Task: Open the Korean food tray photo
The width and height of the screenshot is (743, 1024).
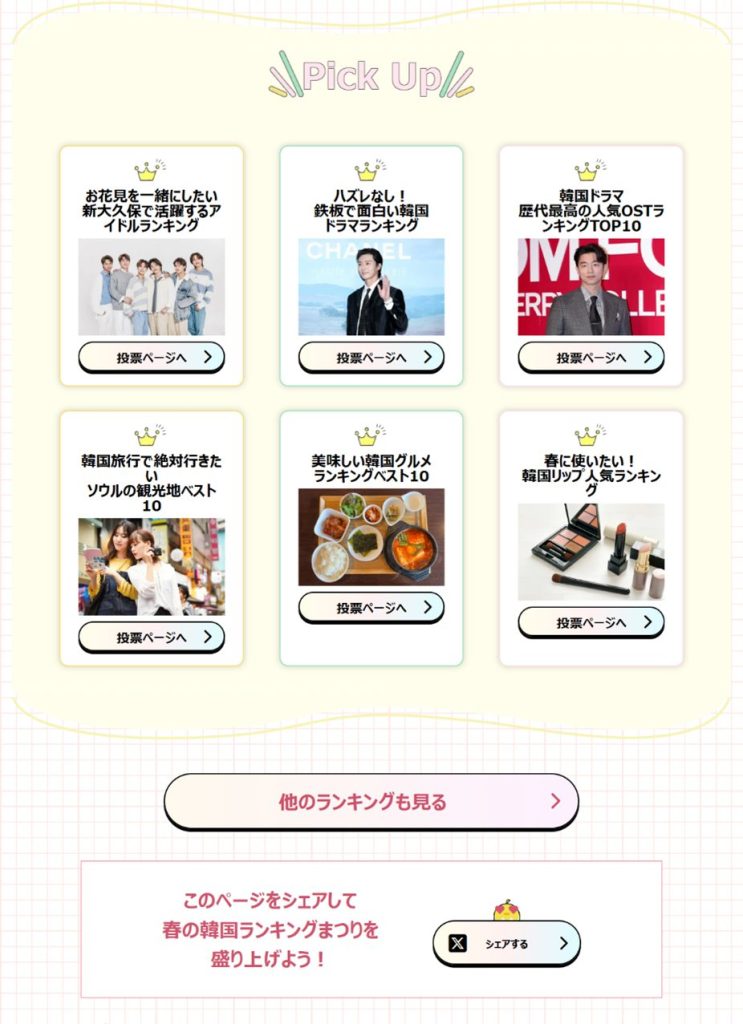Action: (x=371, y=537)
